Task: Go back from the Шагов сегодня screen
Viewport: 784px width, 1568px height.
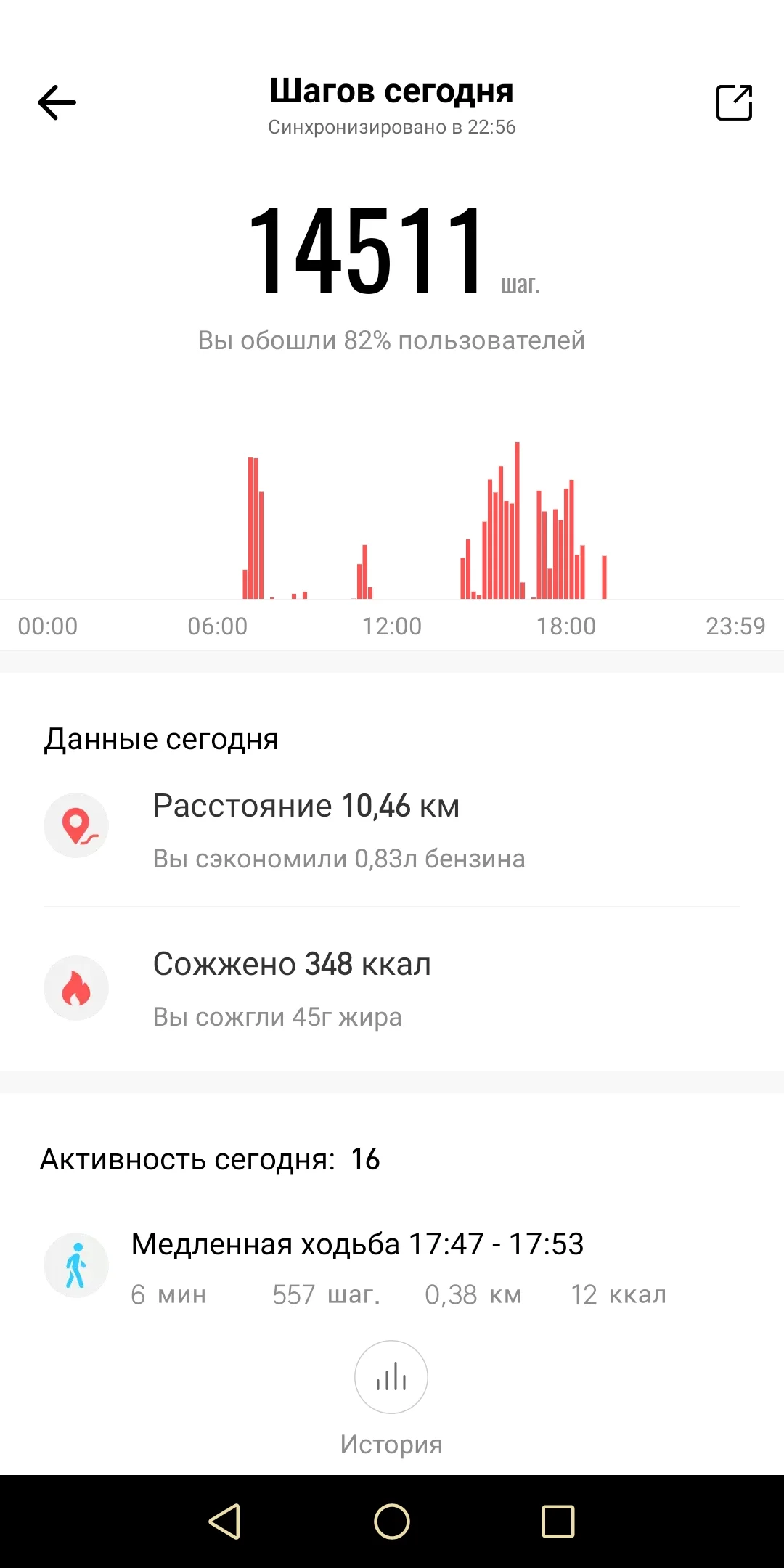Action: tap(57, 102)
